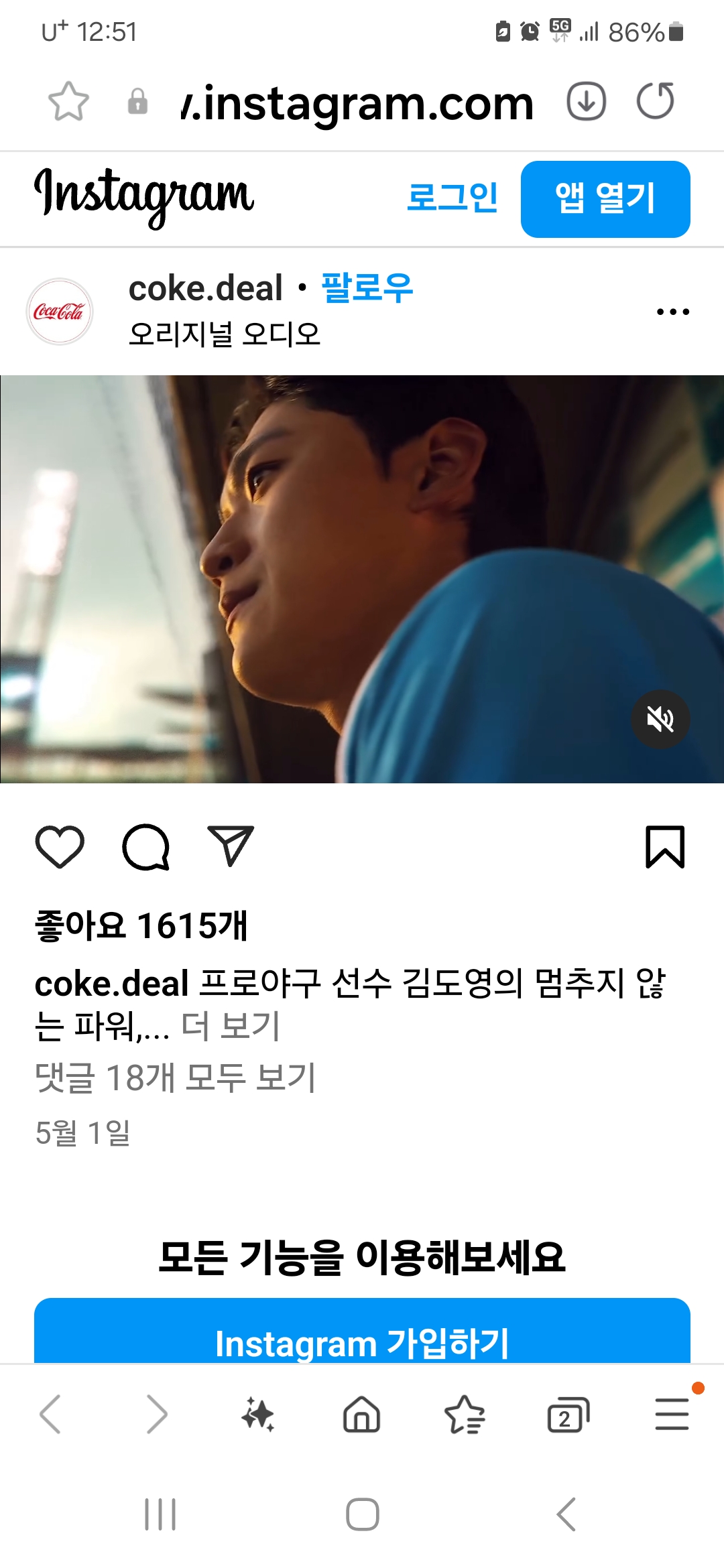Open the coke.deal profile
724x1568 pixels.
205,289
